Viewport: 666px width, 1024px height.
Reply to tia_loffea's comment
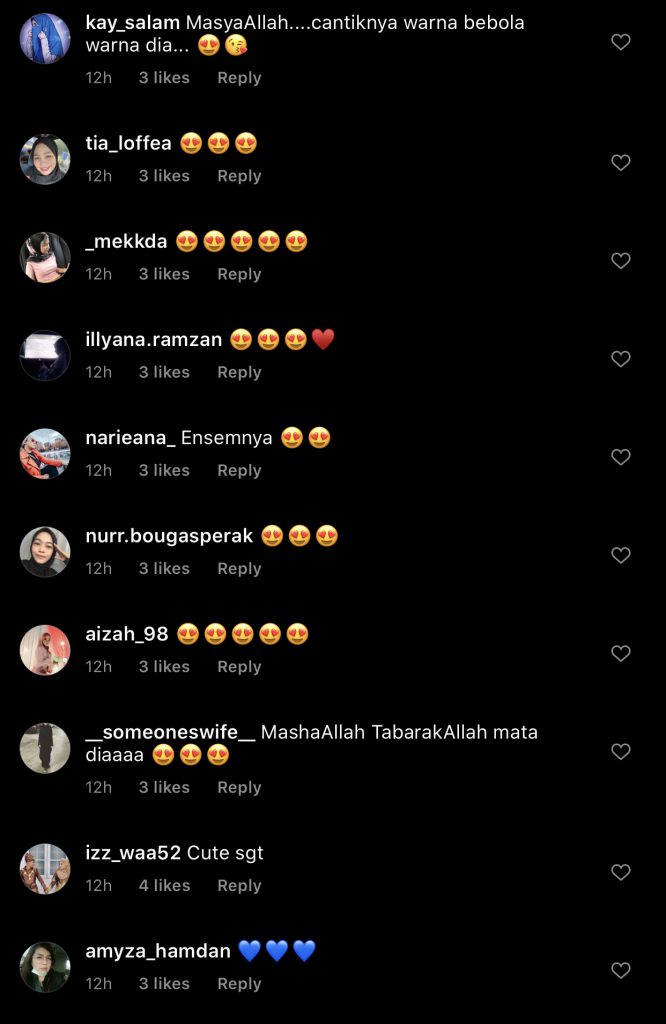tap(239, 176)
